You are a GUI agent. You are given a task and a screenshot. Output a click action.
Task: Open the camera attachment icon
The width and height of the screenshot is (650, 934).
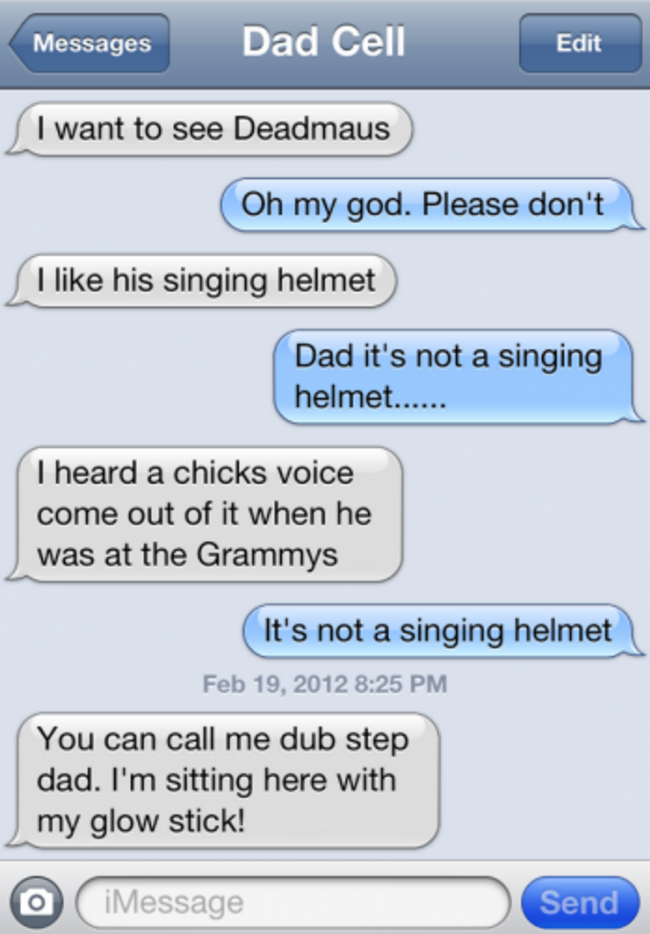(37, 901)
